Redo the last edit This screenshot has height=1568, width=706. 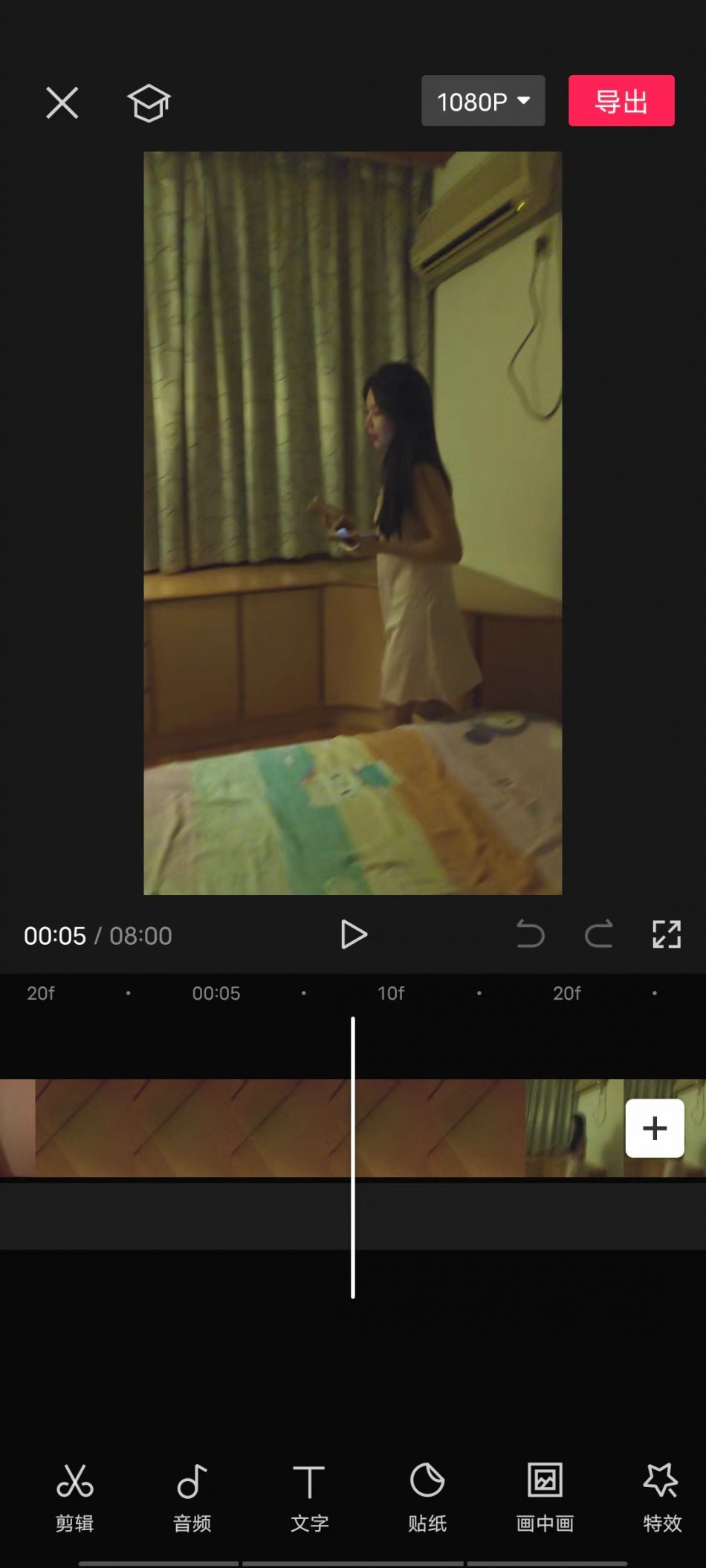tap(598, 934)
